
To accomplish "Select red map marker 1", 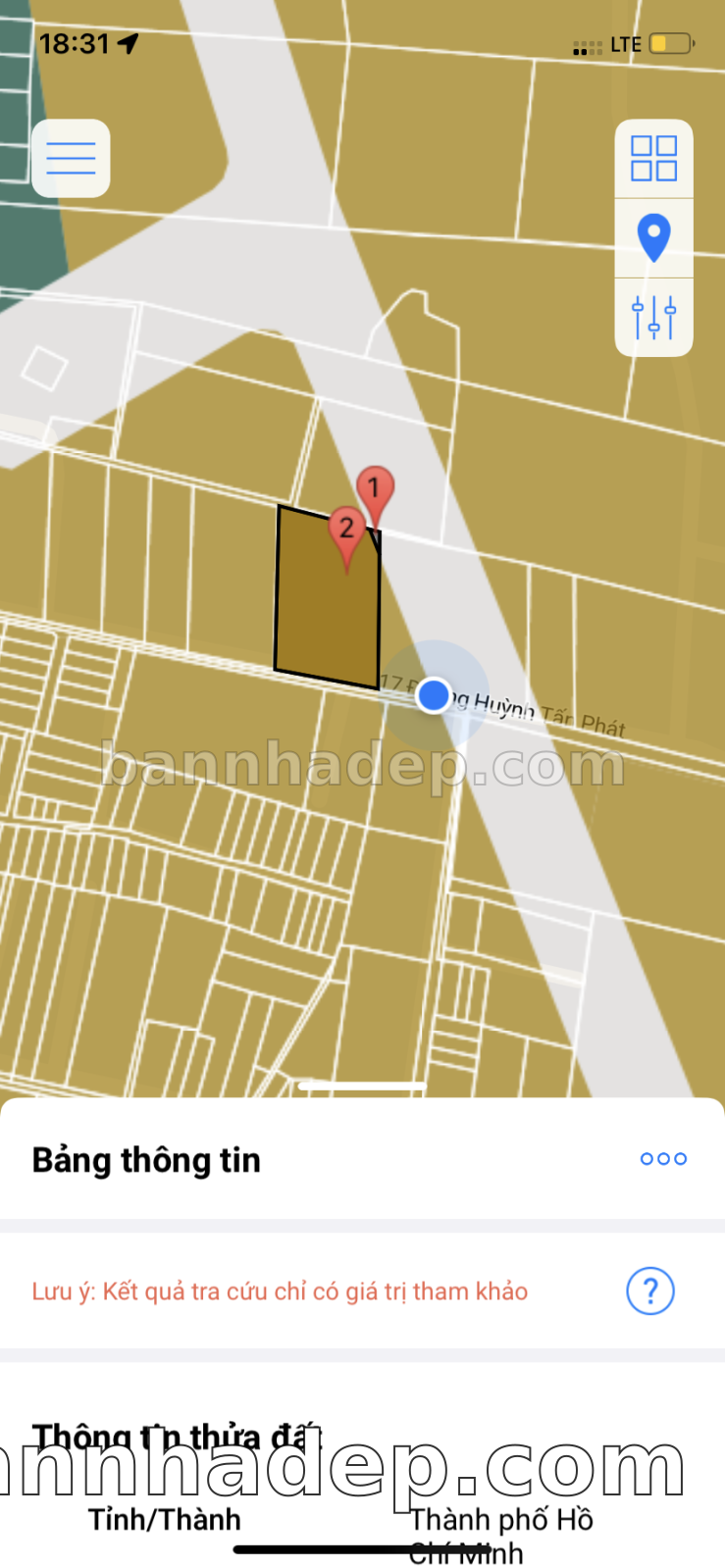I will (375, 487).
